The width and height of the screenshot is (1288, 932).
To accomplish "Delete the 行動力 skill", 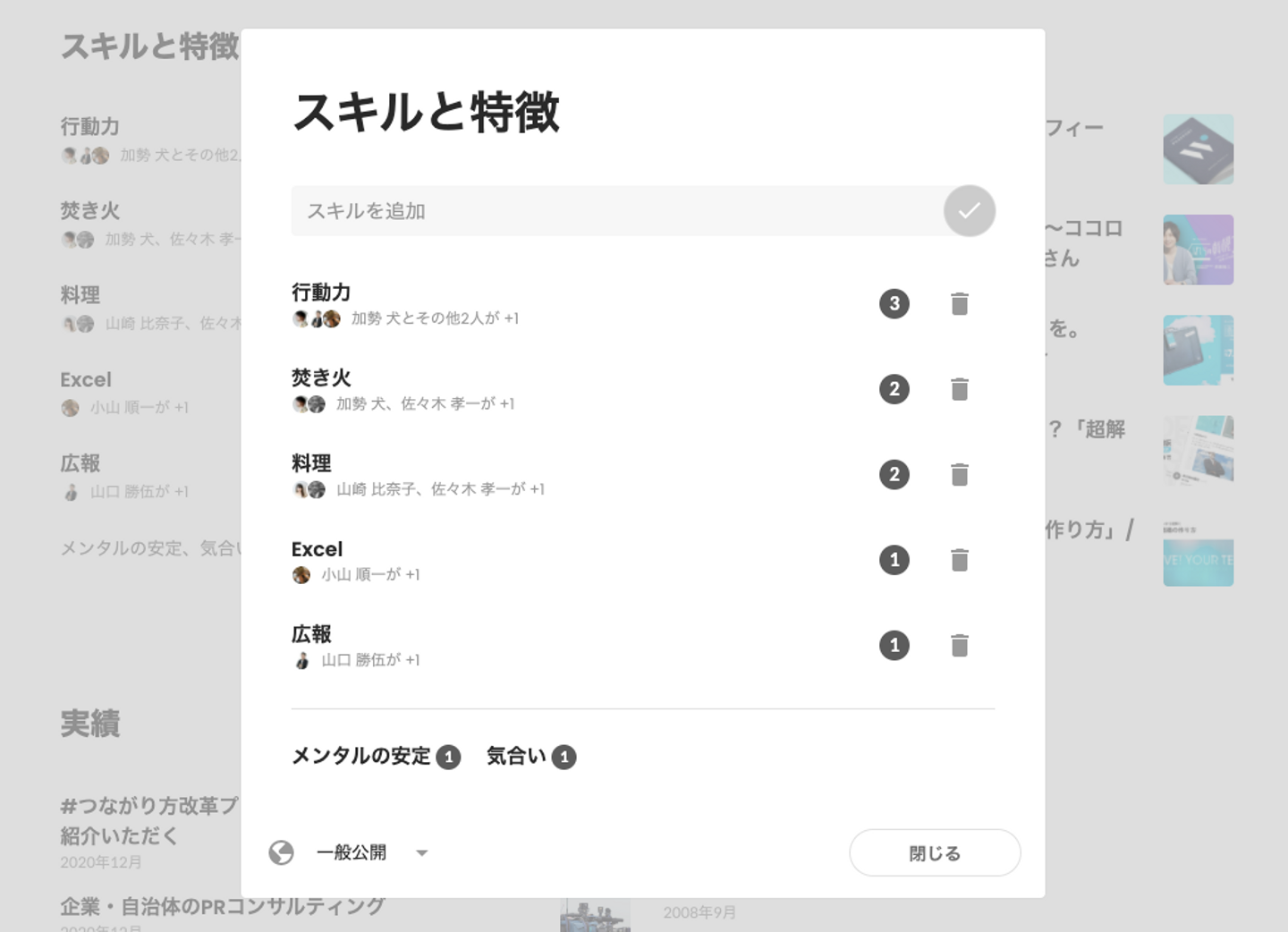I will point(959,304).
